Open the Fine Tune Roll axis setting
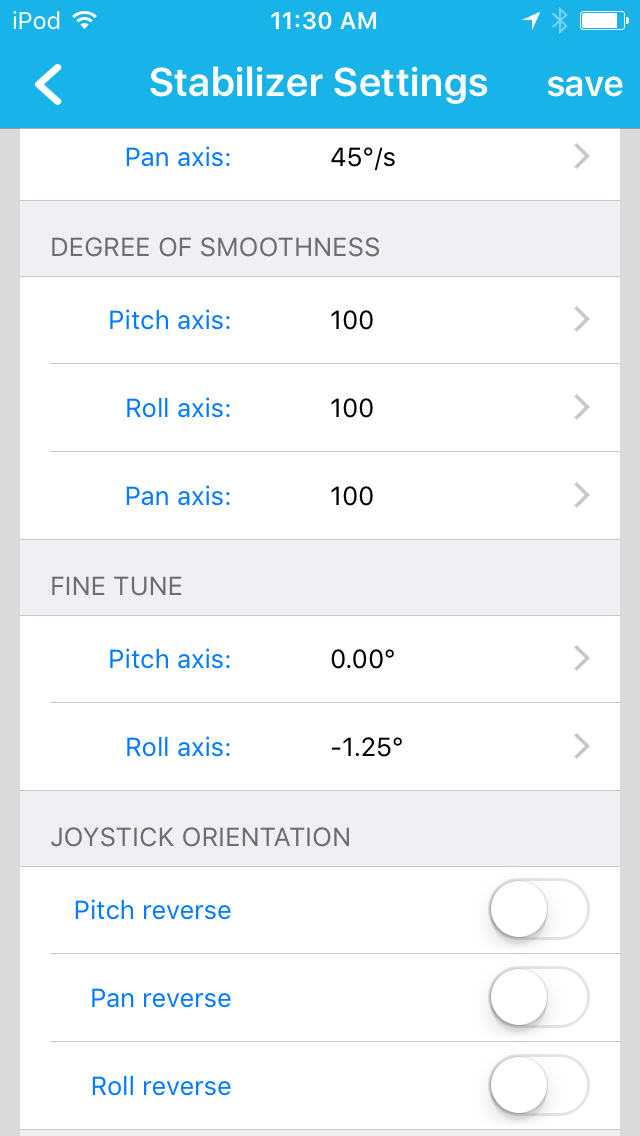Viewport: 640px width, 1136px height. 320,747
